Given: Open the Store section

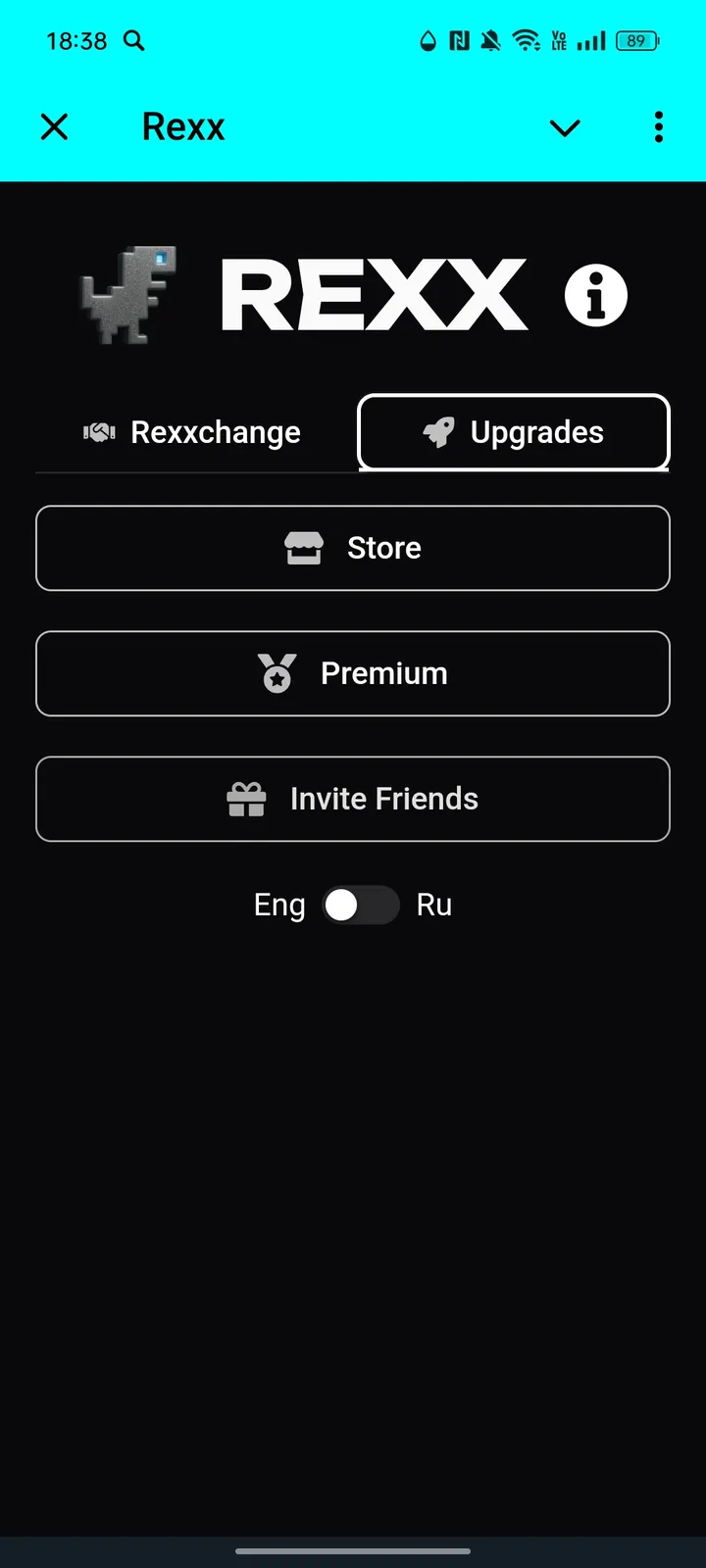Looking at the screenshot, I should [x=353, y=548].
